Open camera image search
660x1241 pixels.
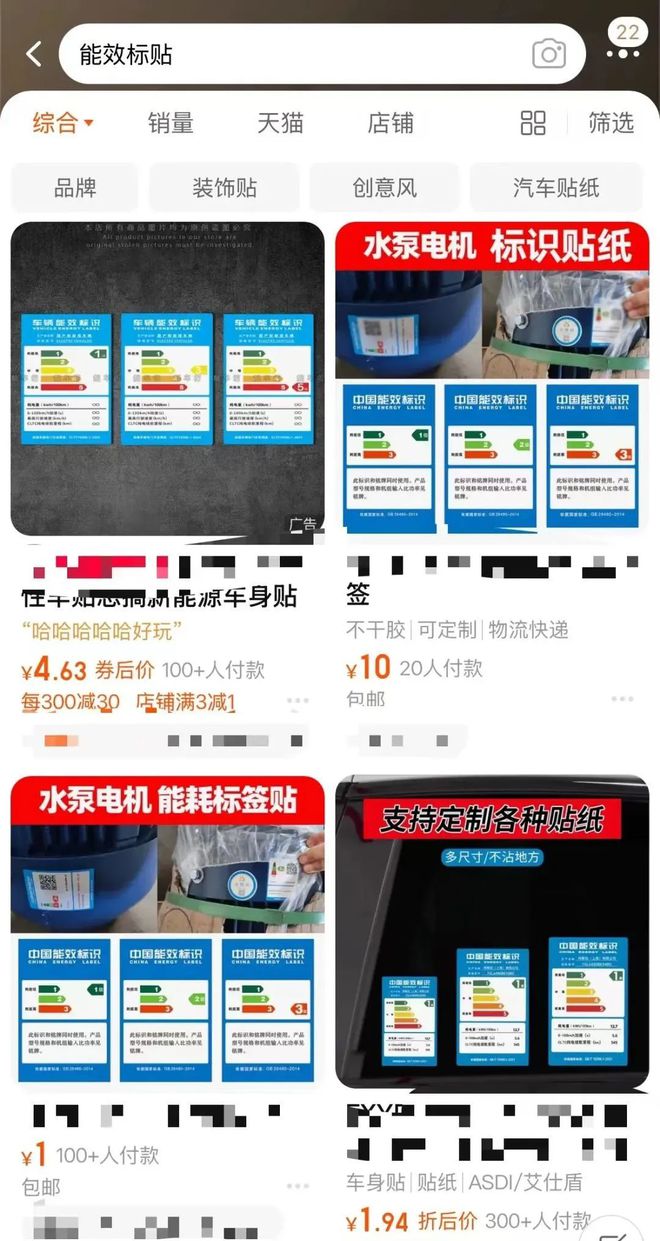548,54
